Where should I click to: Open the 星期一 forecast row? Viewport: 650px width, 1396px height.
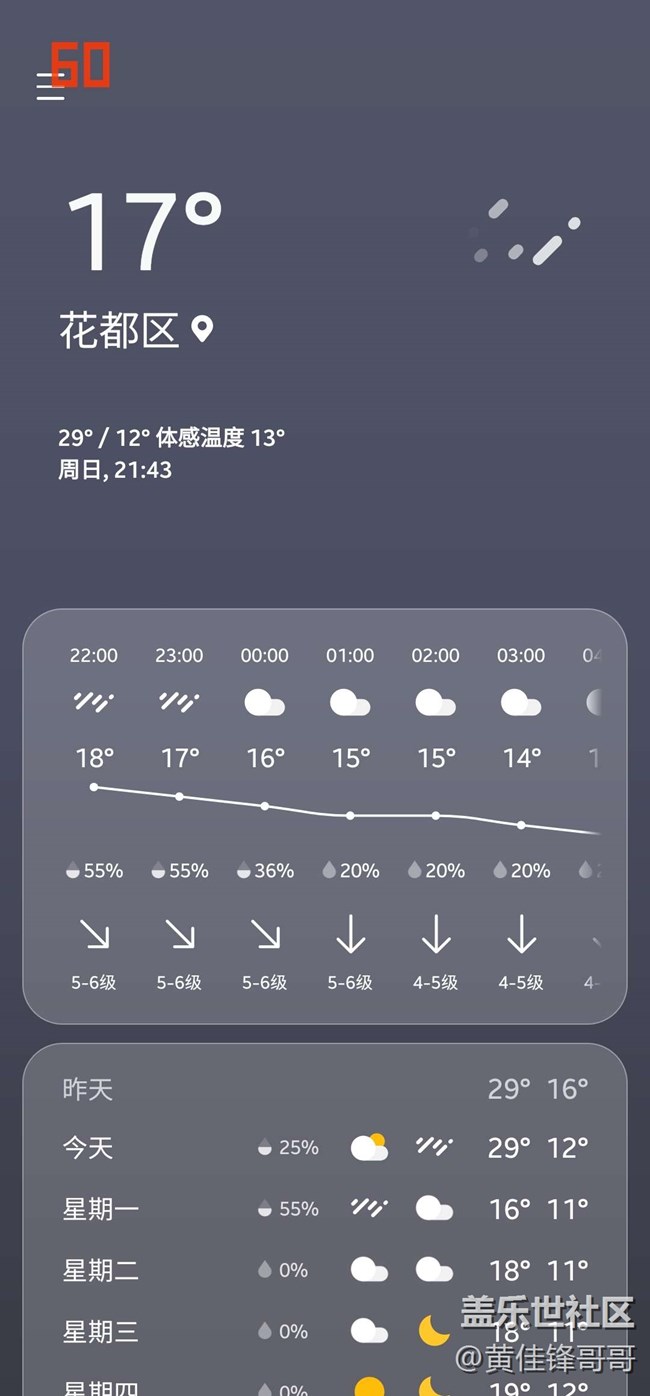tap(325, 1208)
